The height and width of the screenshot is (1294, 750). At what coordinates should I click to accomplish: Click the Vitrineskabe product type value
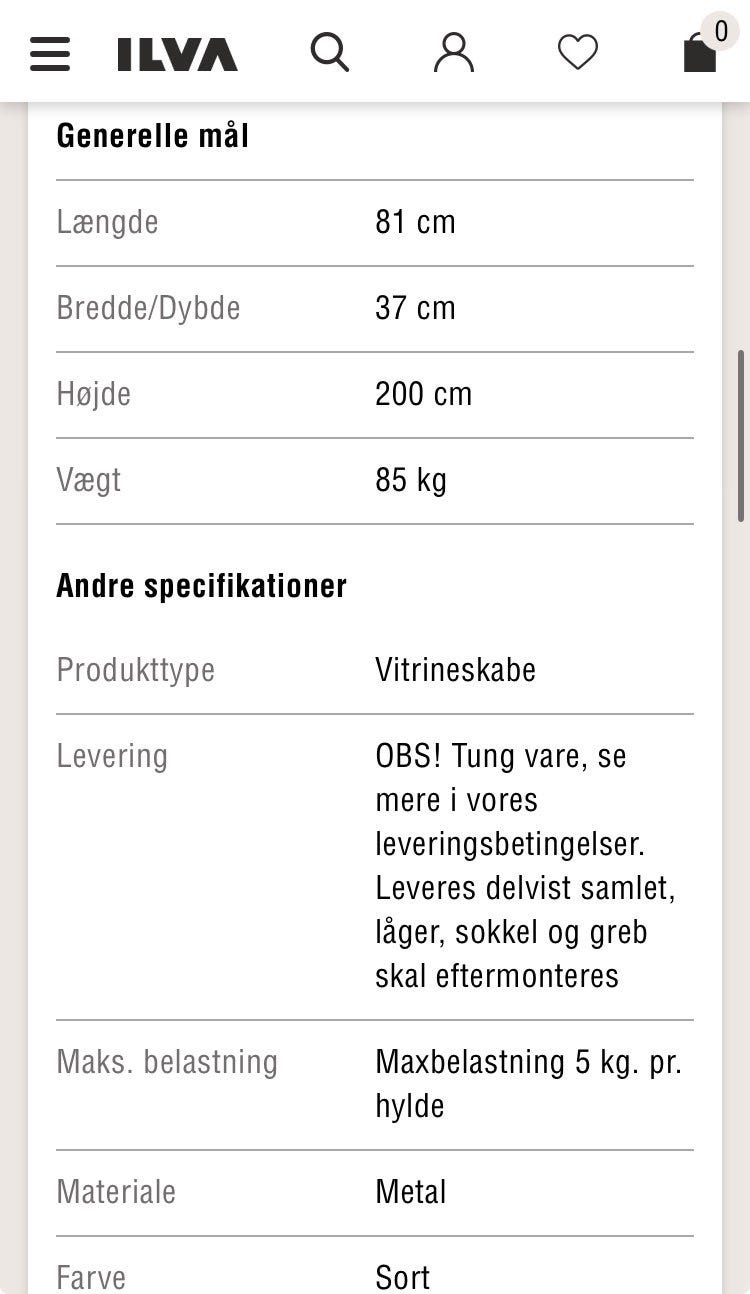click(456, 671)
